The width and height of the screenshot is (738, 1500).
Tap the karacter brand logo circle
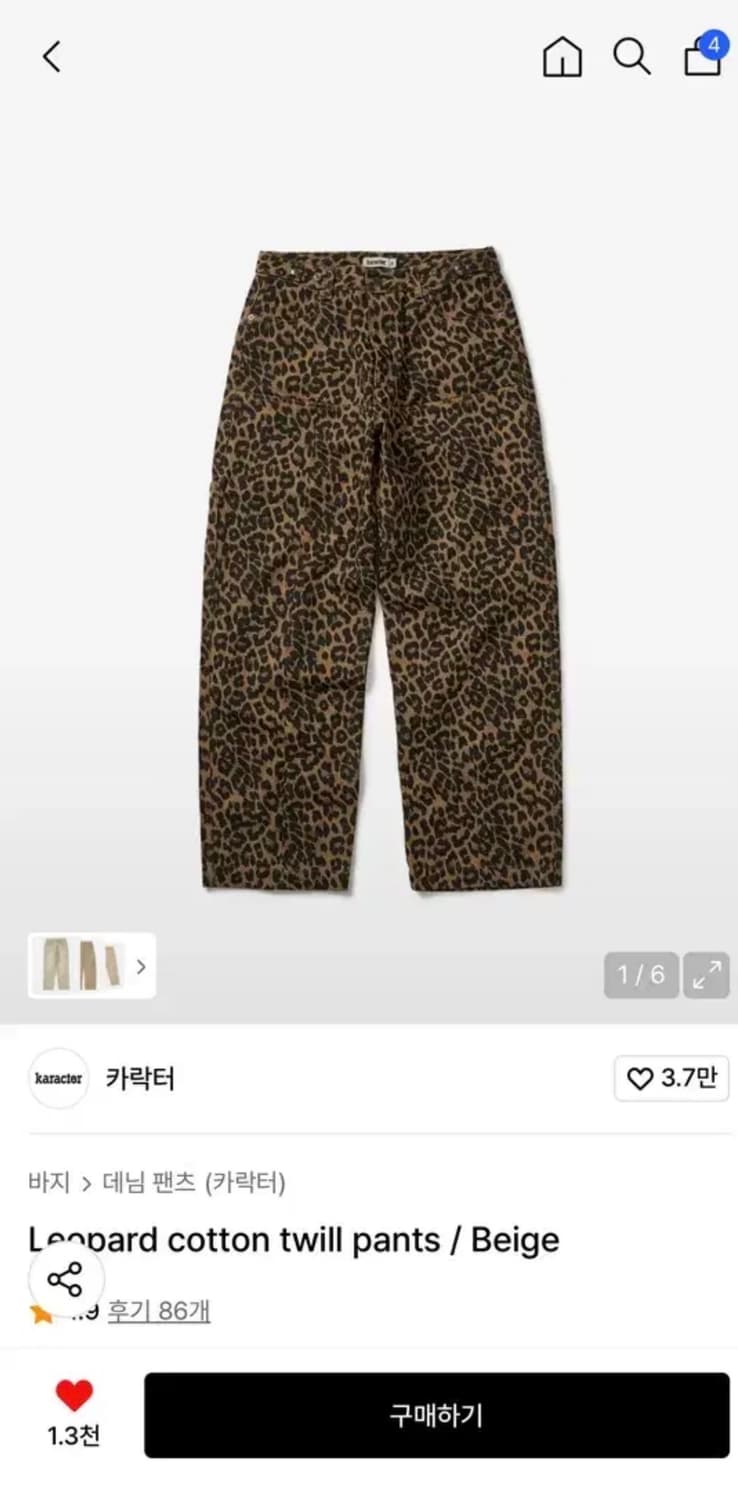click(x=58, y=1079)
